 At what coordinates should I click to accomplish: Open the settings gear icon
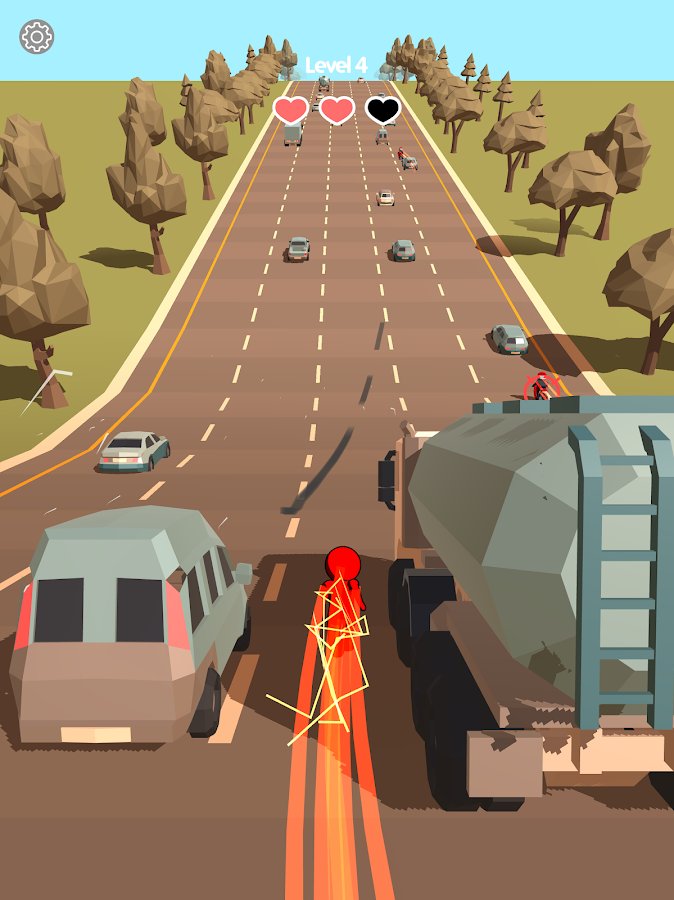pyautogui.click(x=37, y=37)
